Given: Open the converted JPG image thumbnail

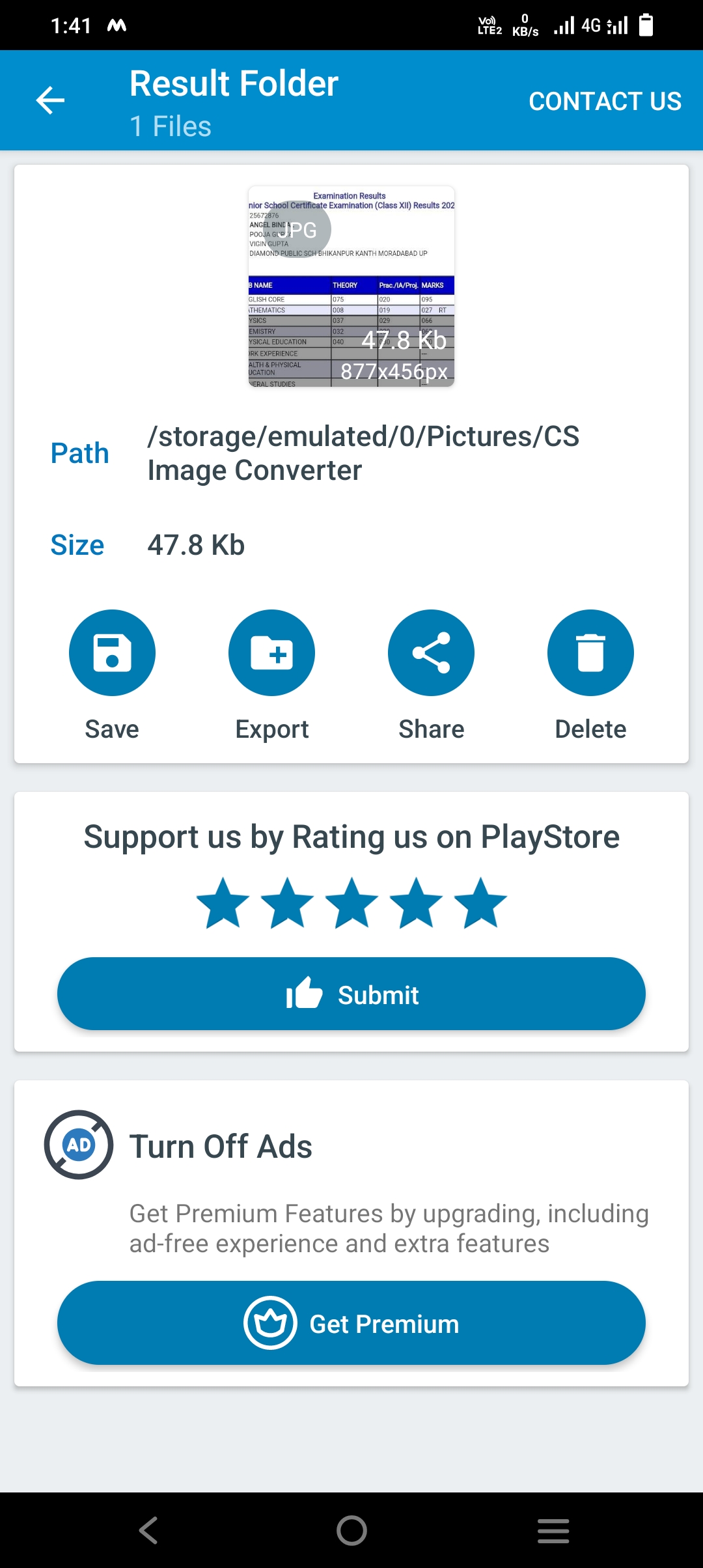Looking at the screenshot, I should pyautogui.click(x=351, y=287).
